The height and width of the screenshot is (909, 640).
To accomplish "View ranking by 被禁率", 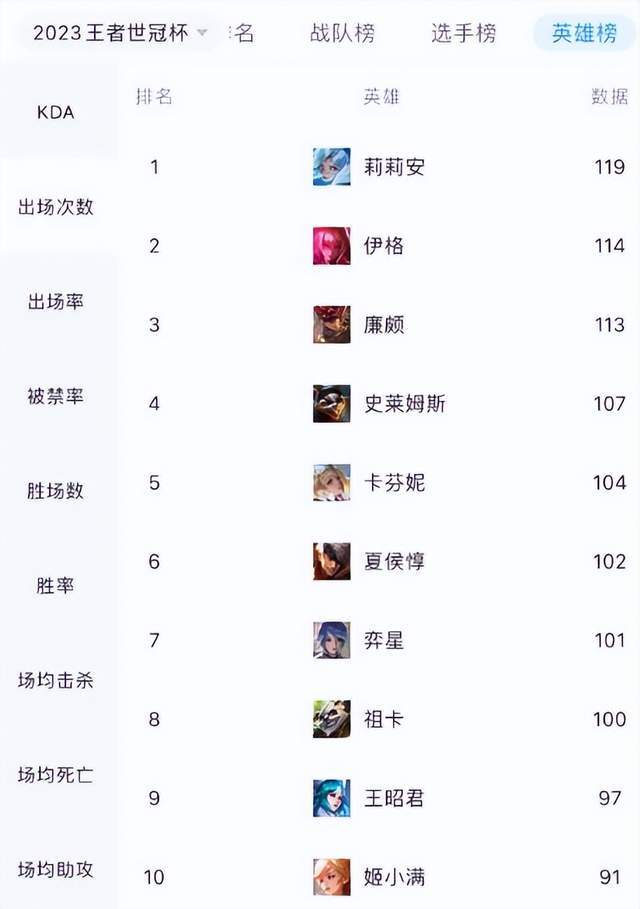I will 56,396.
